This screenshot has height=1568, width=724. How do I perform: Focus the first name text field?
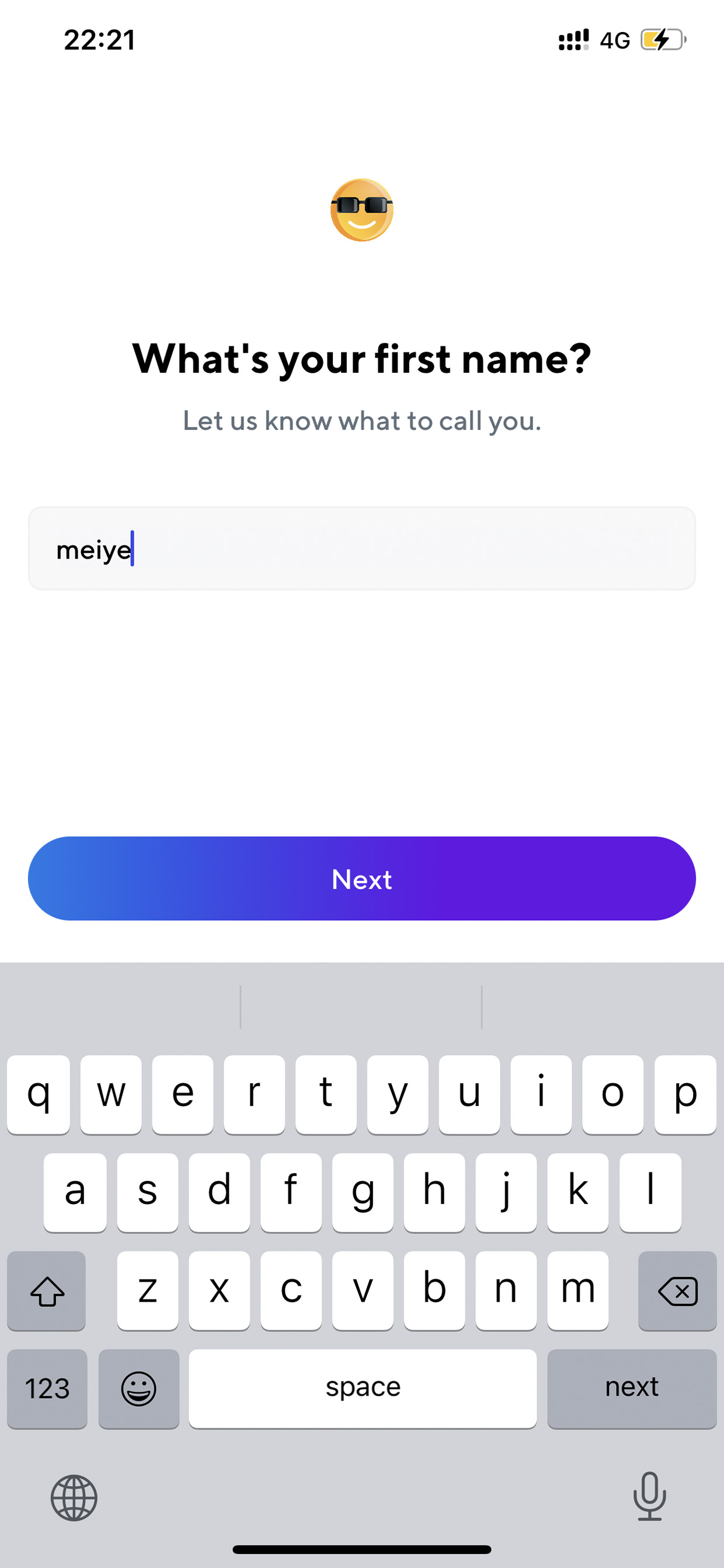[x=362, y=549]
